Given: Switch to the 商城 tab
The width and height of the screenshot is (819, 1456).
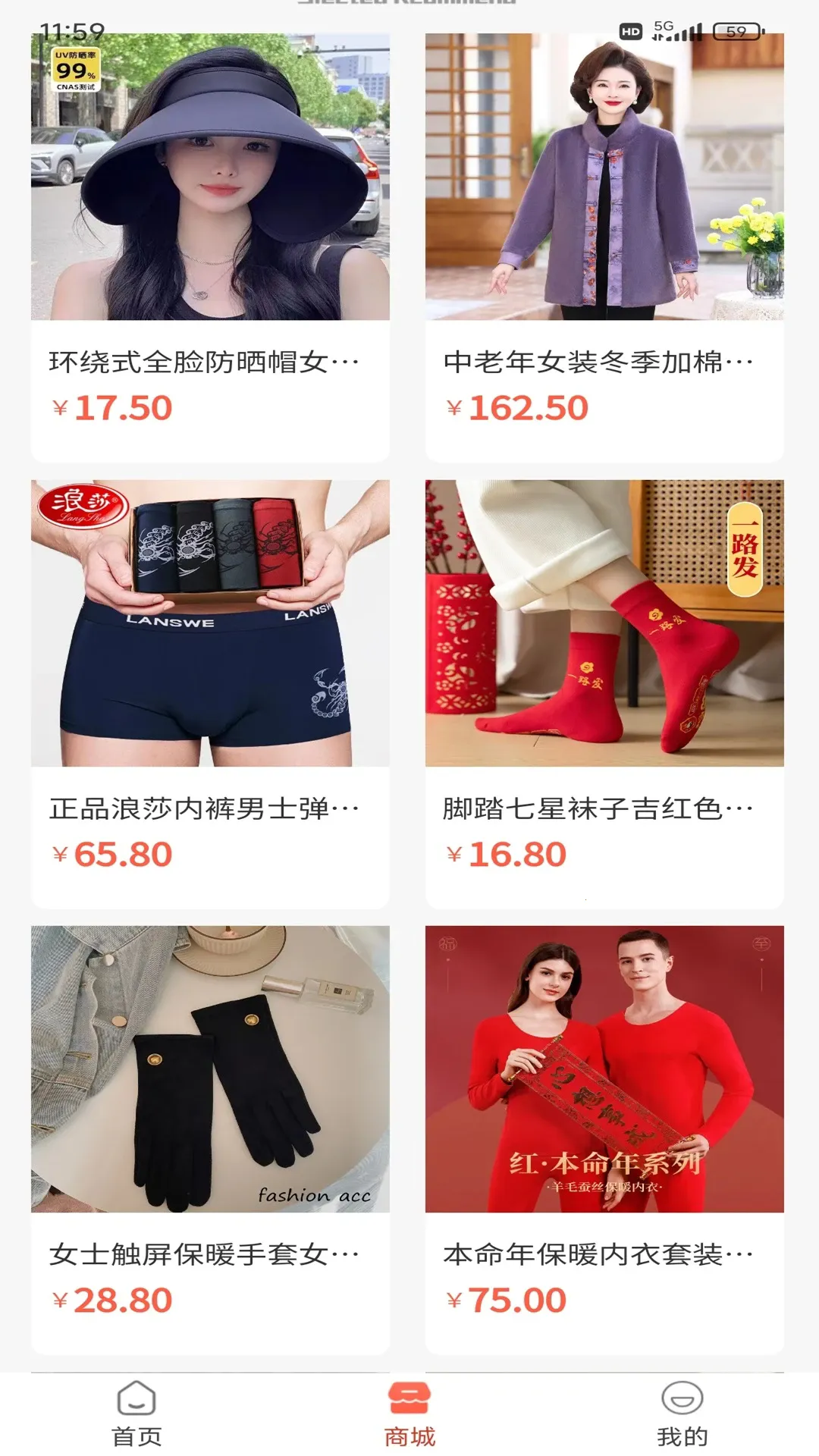Looking at the screenshot, I should (x=409, y=1415).
